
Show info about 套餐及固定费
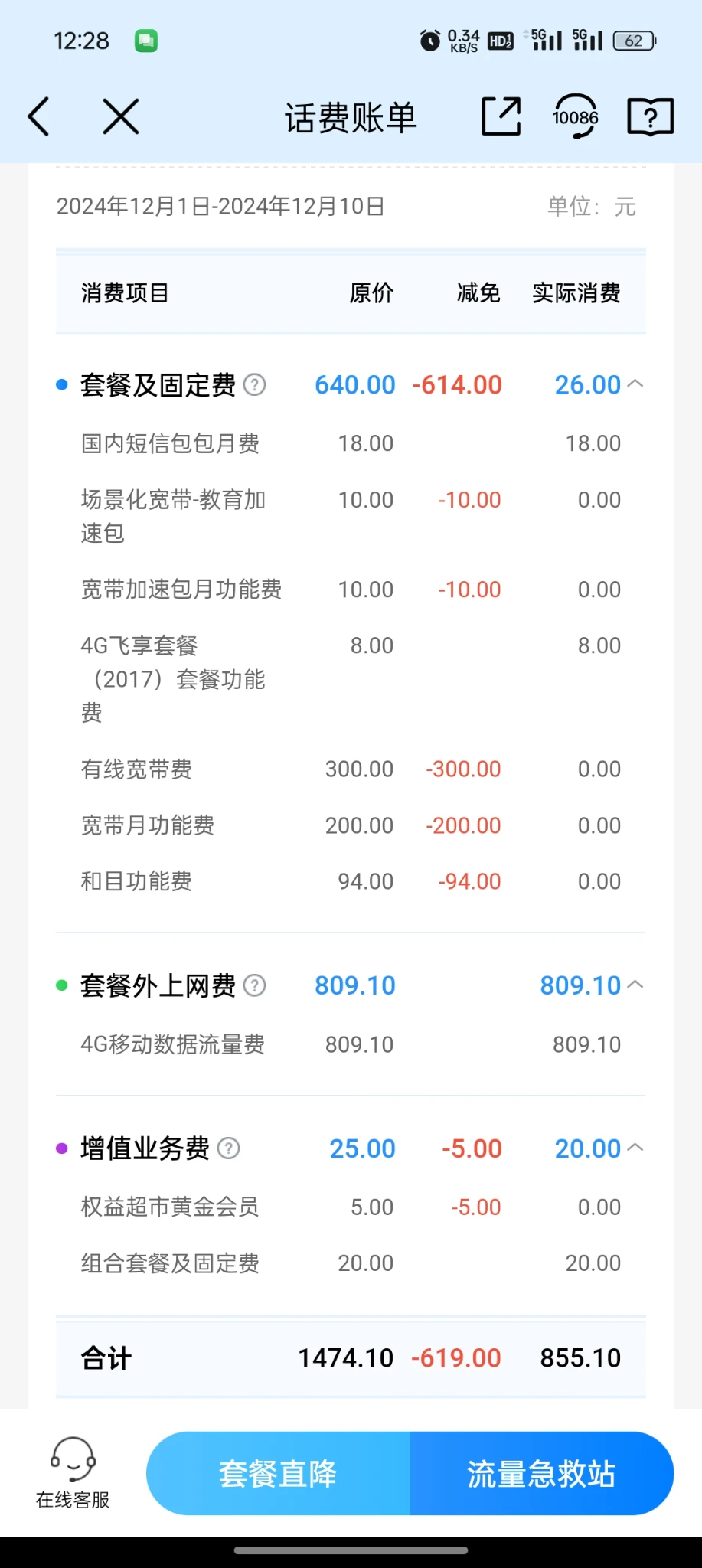(255, 384)
